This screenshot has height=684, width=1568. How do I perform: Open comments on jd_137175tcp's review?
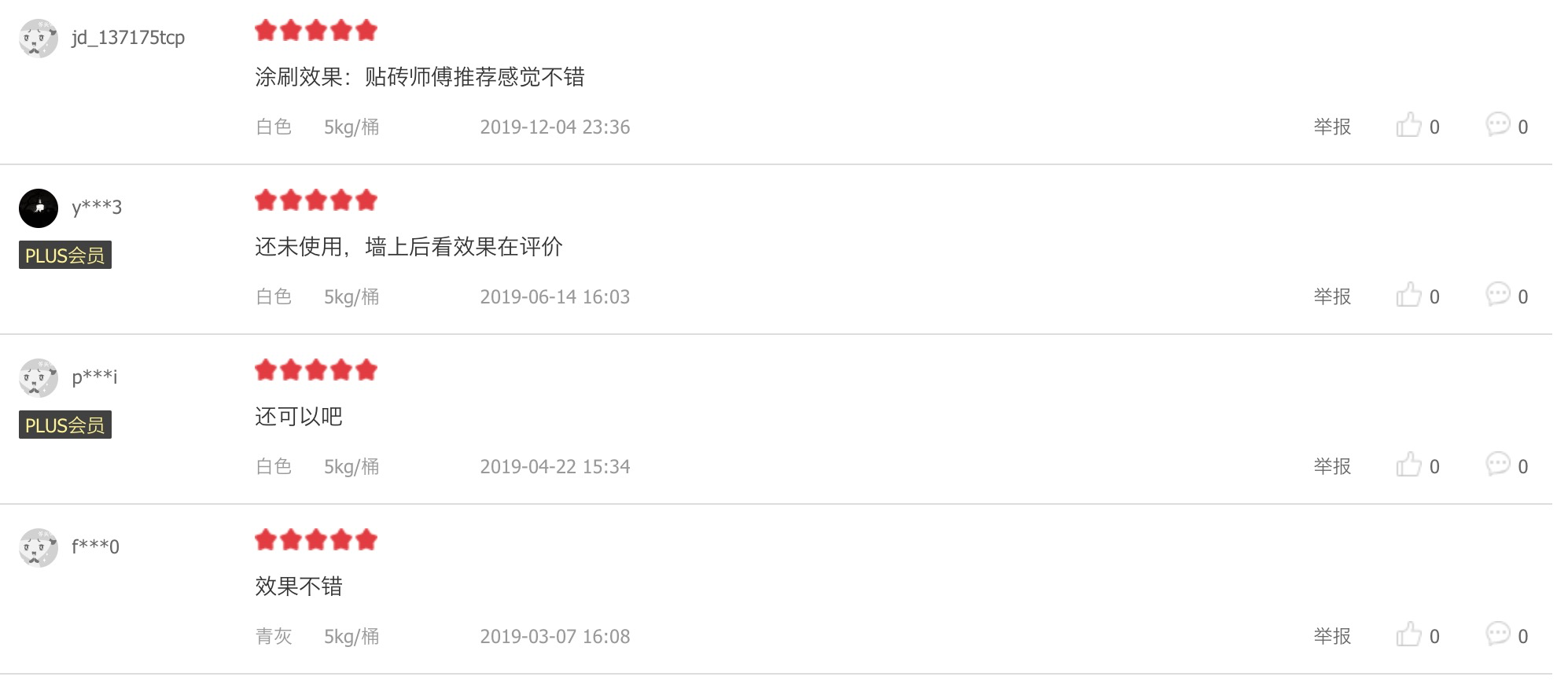(1498, 126)
